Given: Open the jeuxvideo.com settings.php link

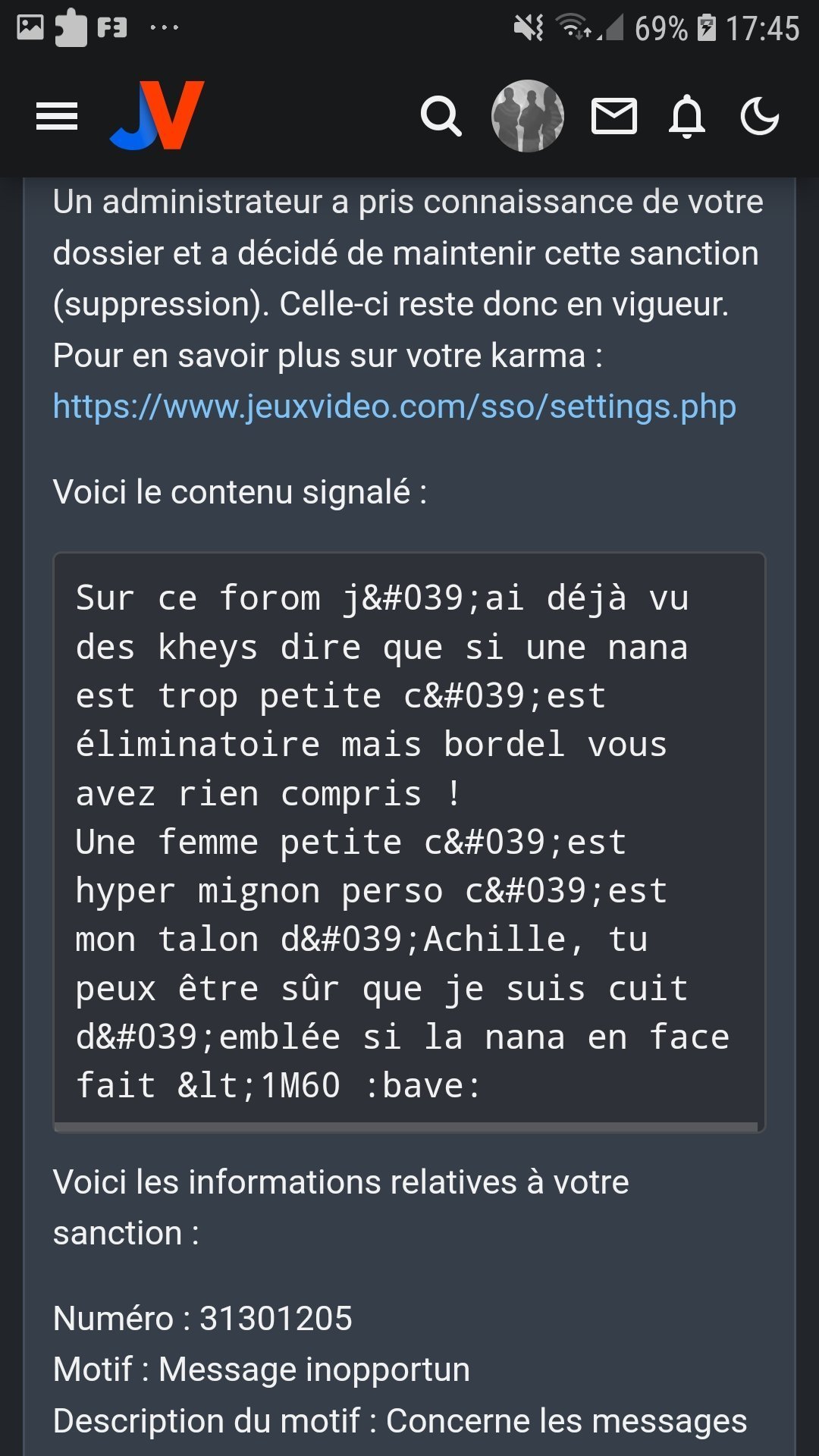Looking at the screenshot, I should pos(394,406).
